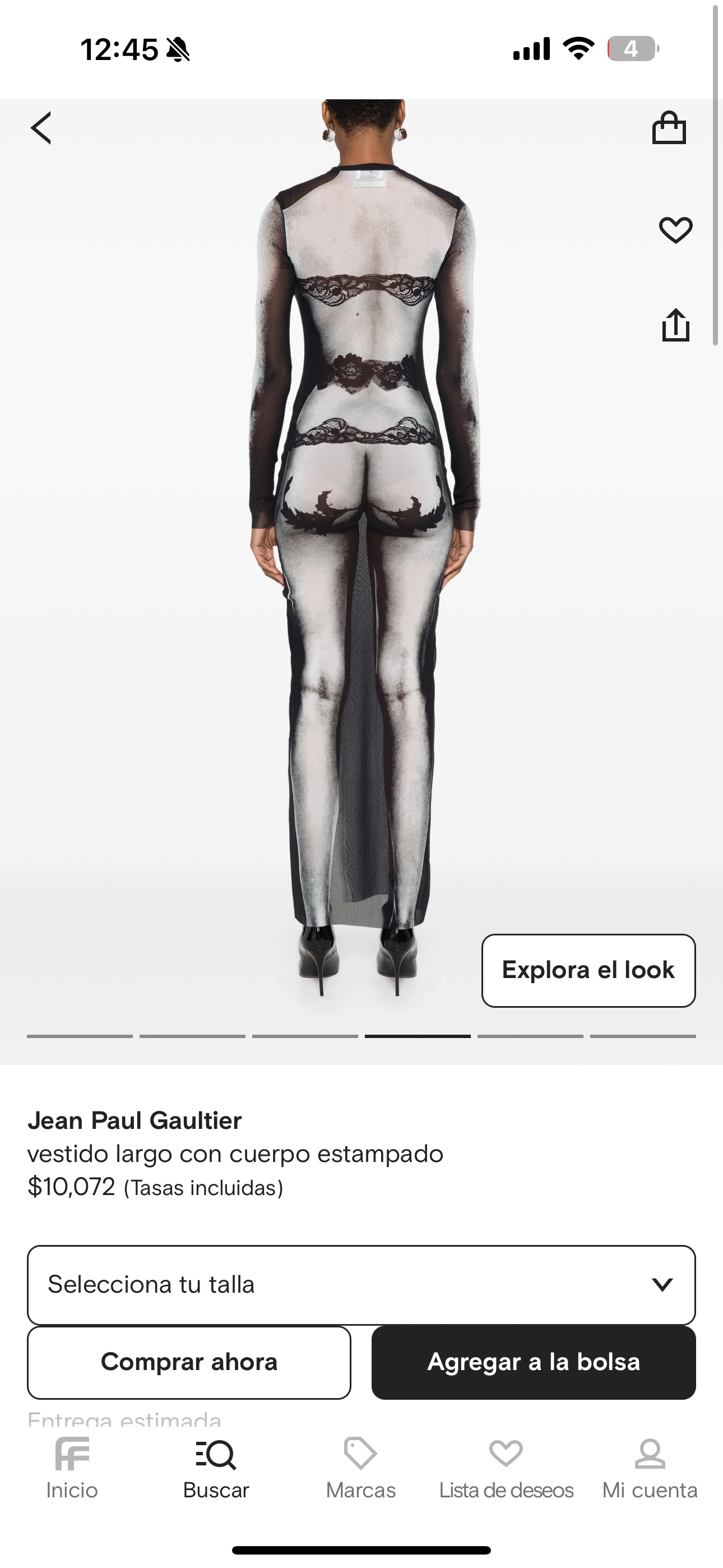Viewport: 723px width, 1568px height.
Task: Tap the Explora el look button
Action: pyautogui.click(x=588, y=970)
